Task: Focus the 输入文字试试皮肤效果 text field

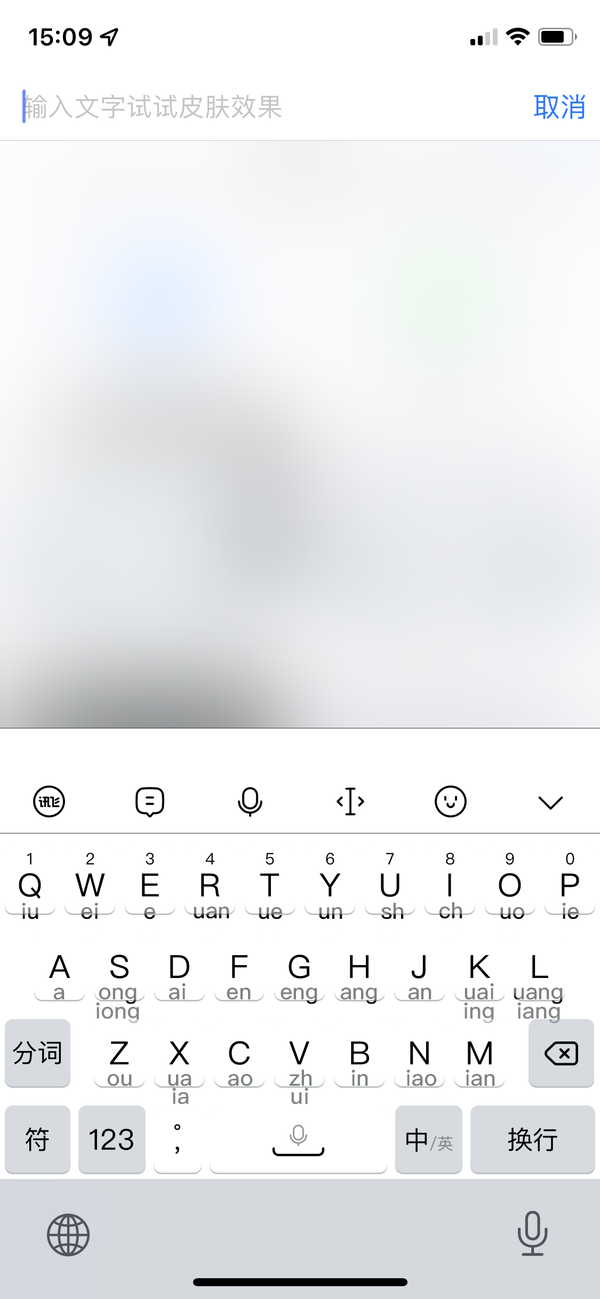Action: 270,107
